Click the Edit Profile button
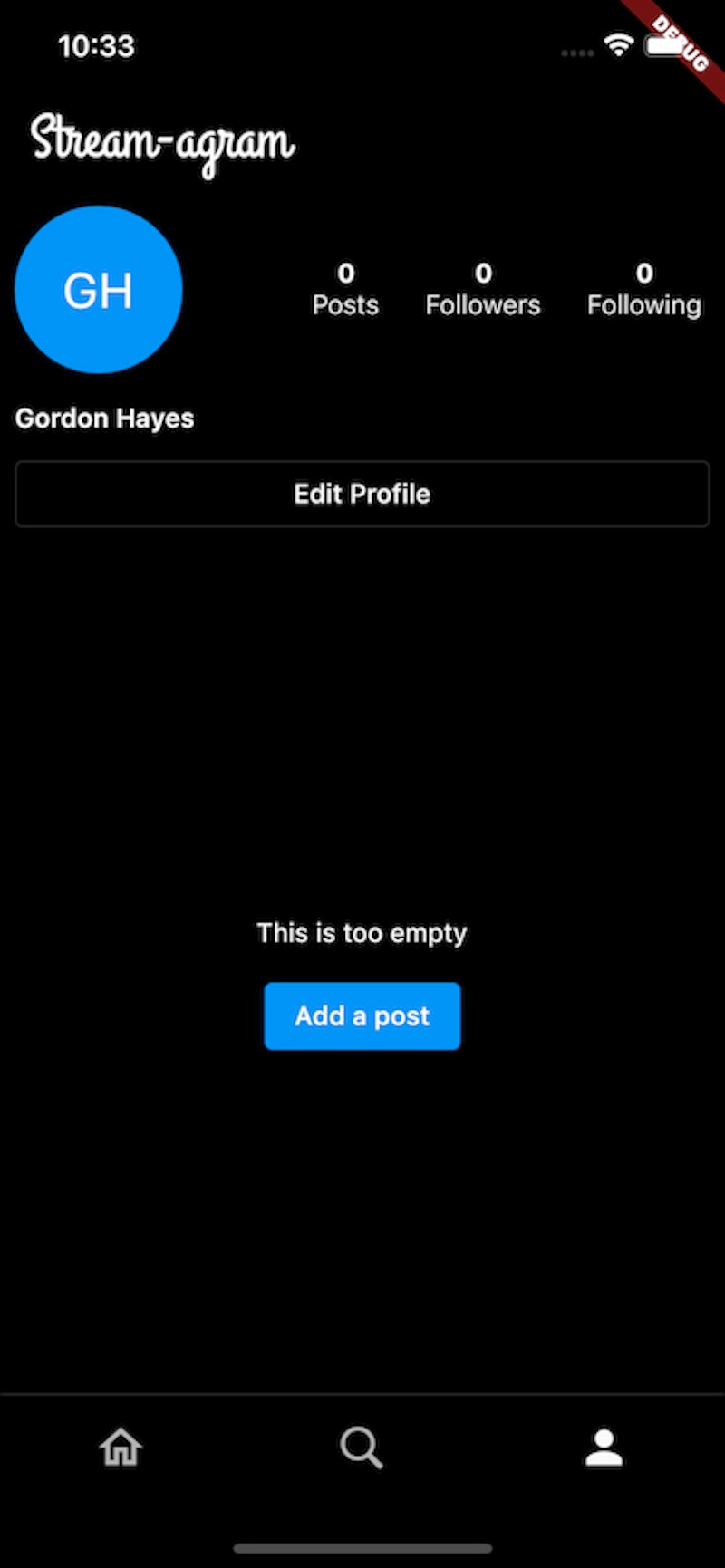Screen dimensions: 725x1568 362,494
